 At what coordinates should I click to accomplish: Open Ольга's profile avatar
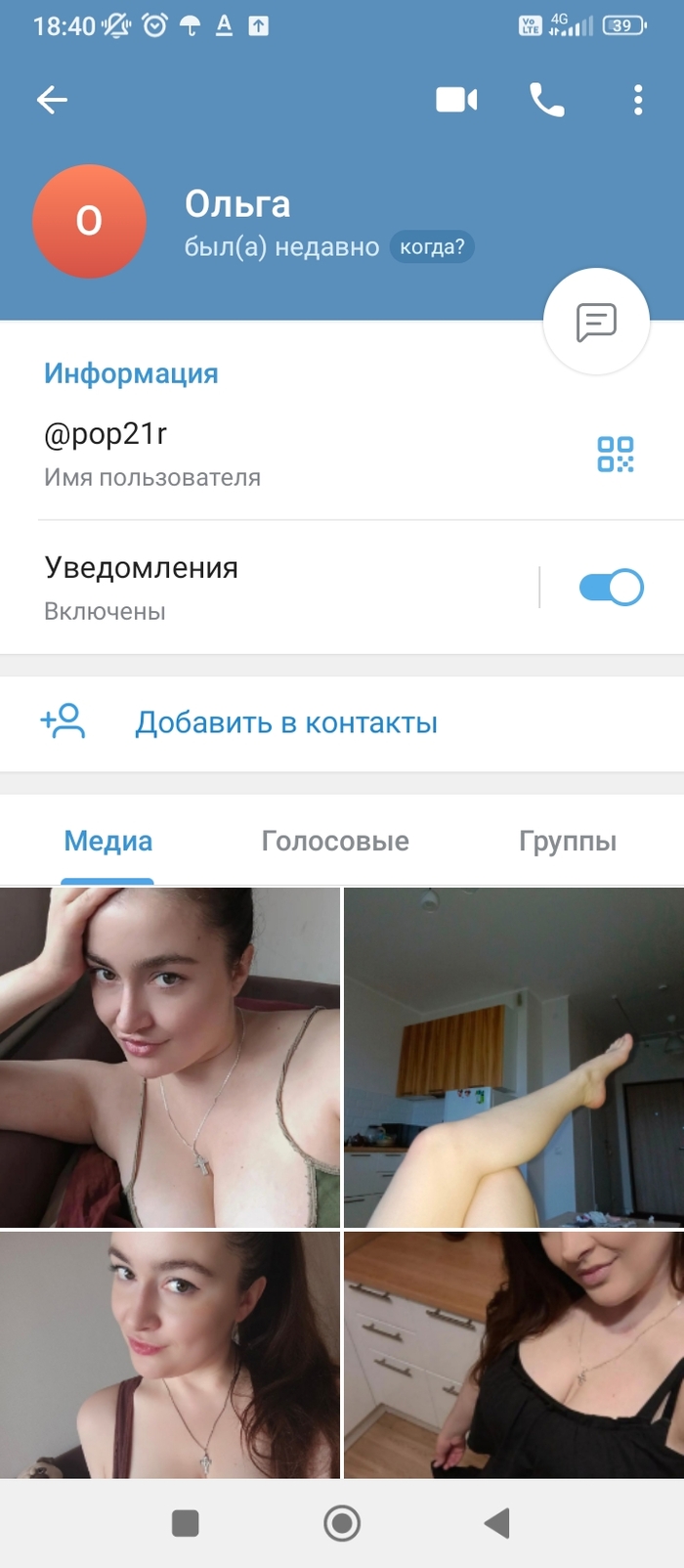(89, 222)
